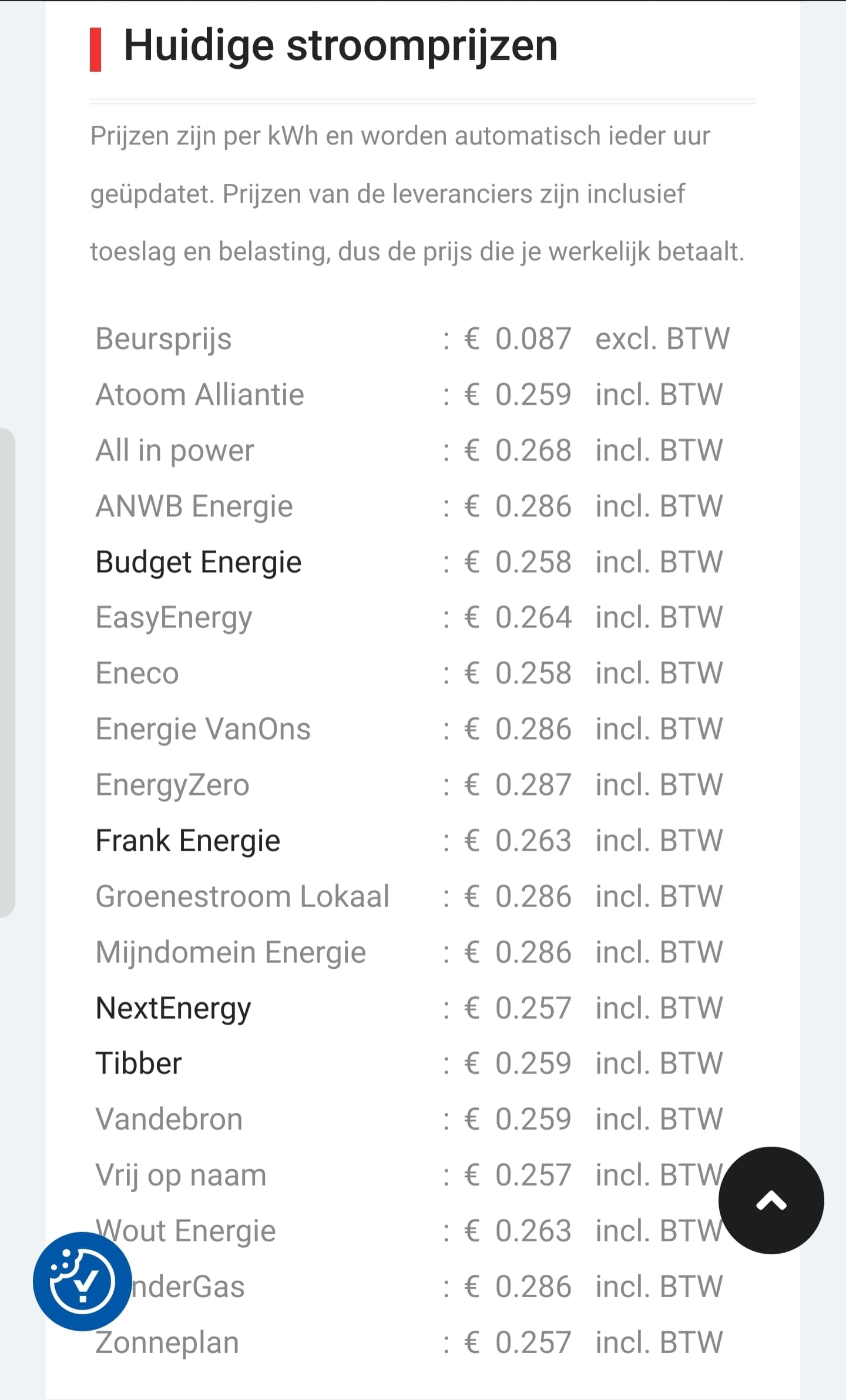Open the Budget Energie link
Viewport: 846px width, 1400px height.
click(x=199, y=562)
